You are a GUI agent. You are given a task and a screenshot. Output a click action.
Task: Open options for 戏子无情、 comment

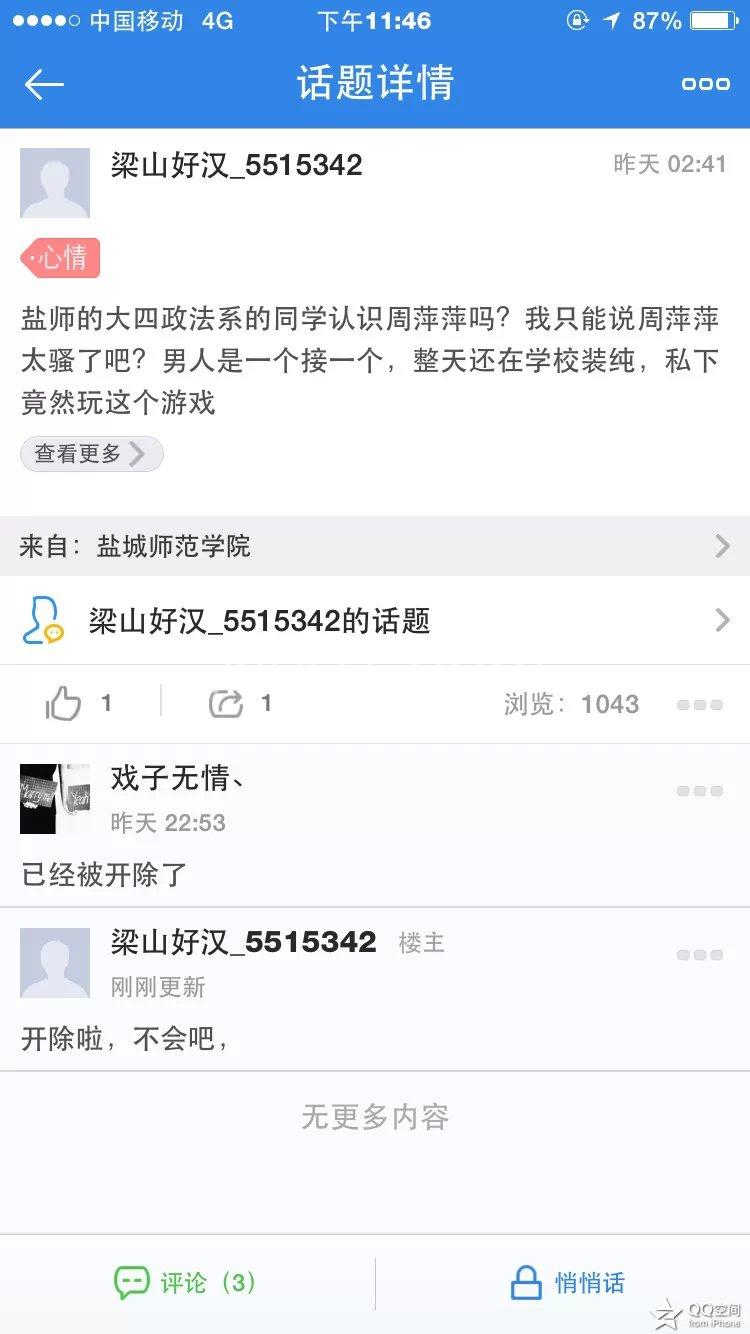pos(699,791)
